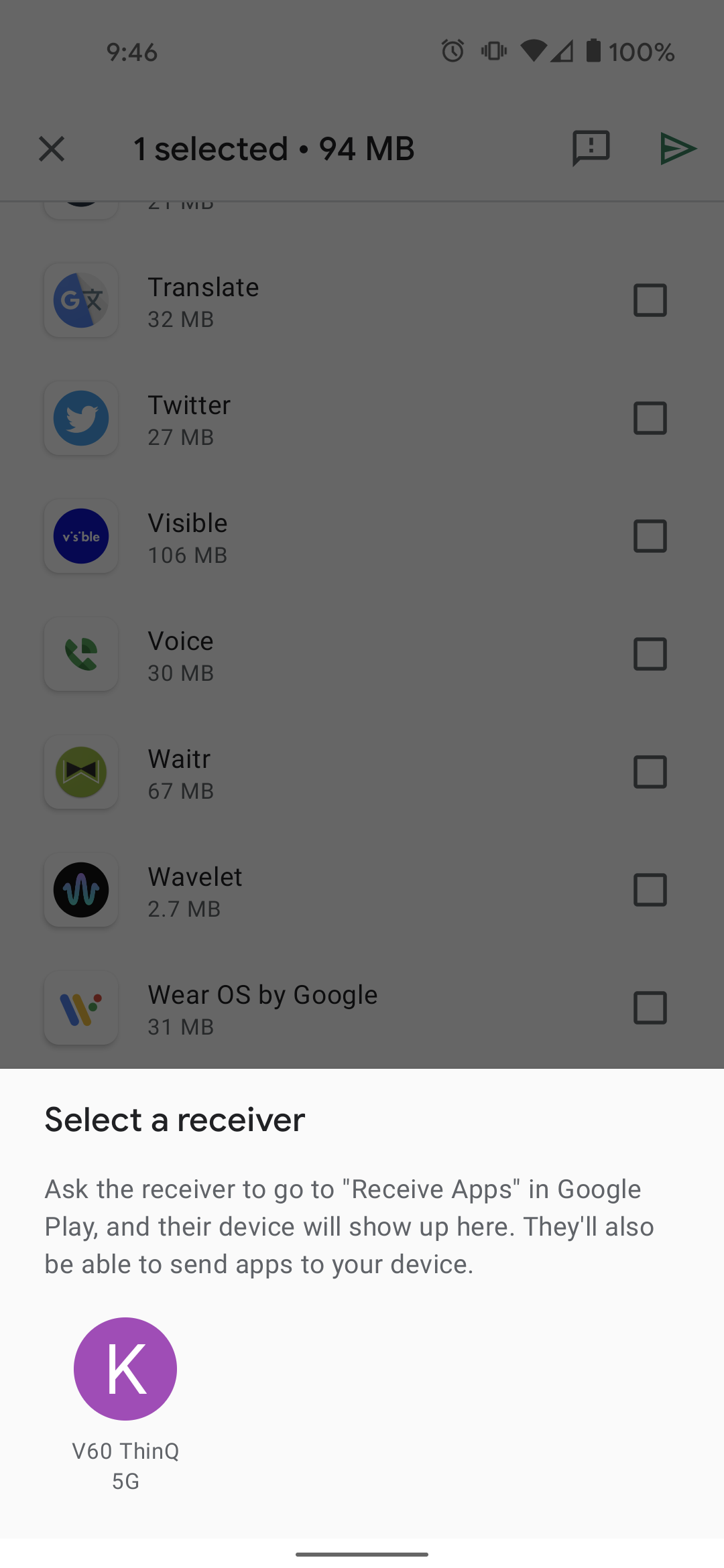Tap the Twitter bird app icon

(80, 418)
